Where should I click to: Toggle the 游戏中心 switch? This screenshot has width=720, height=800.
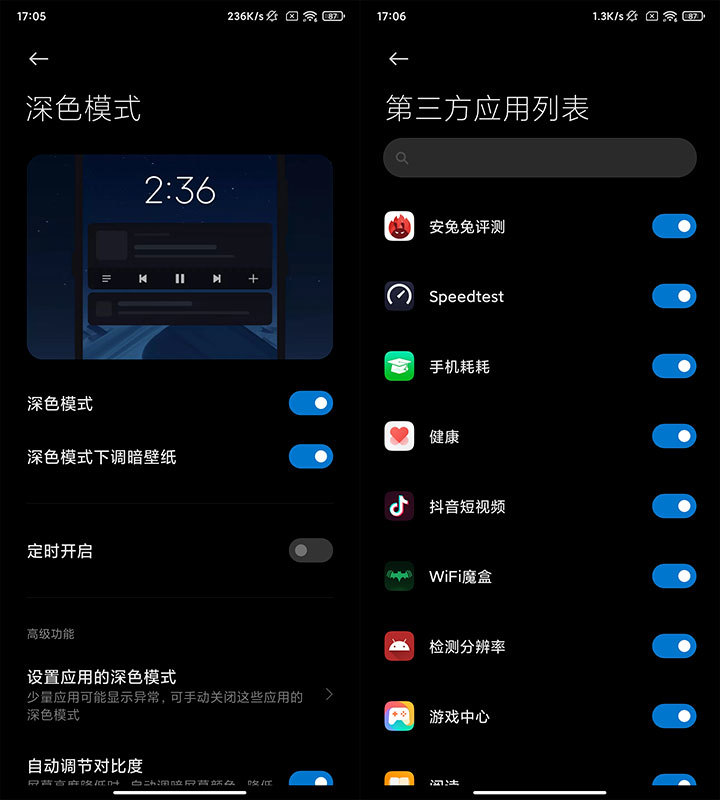[x=673, y=716]
